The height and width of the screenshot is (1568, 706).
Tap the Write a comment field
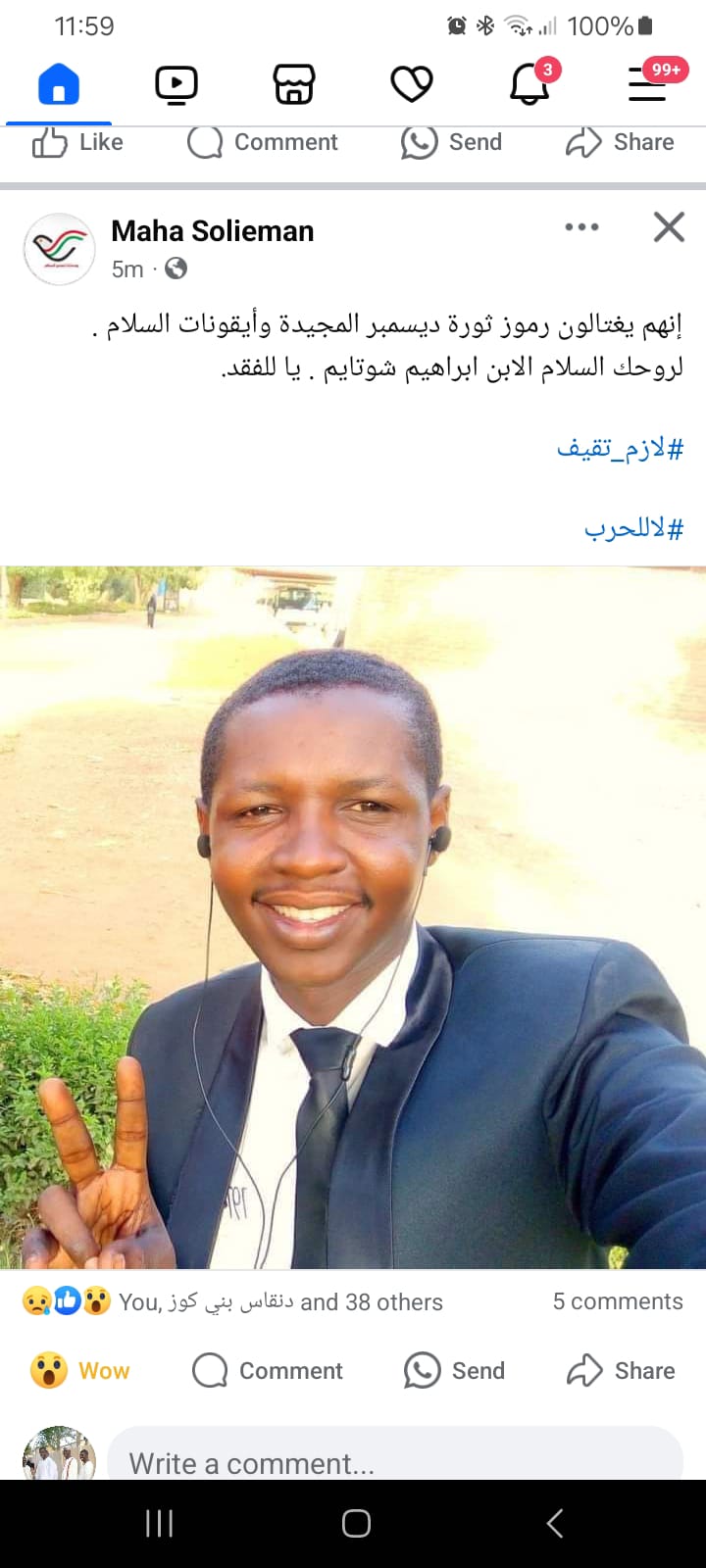point(395,1458)
